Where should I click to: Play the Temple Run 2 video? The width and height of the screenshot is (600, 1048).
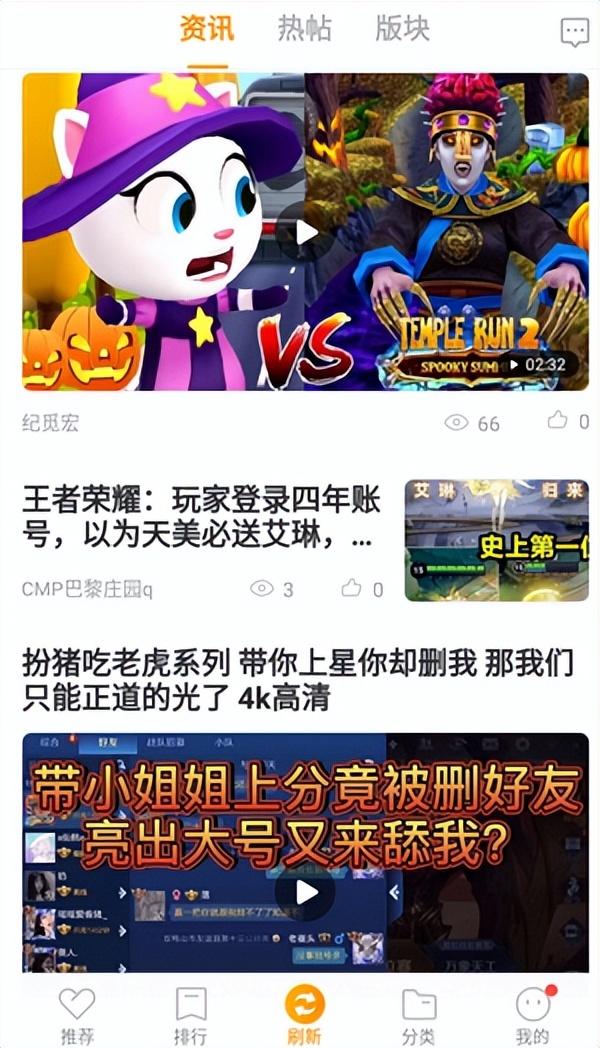[306, 232]
